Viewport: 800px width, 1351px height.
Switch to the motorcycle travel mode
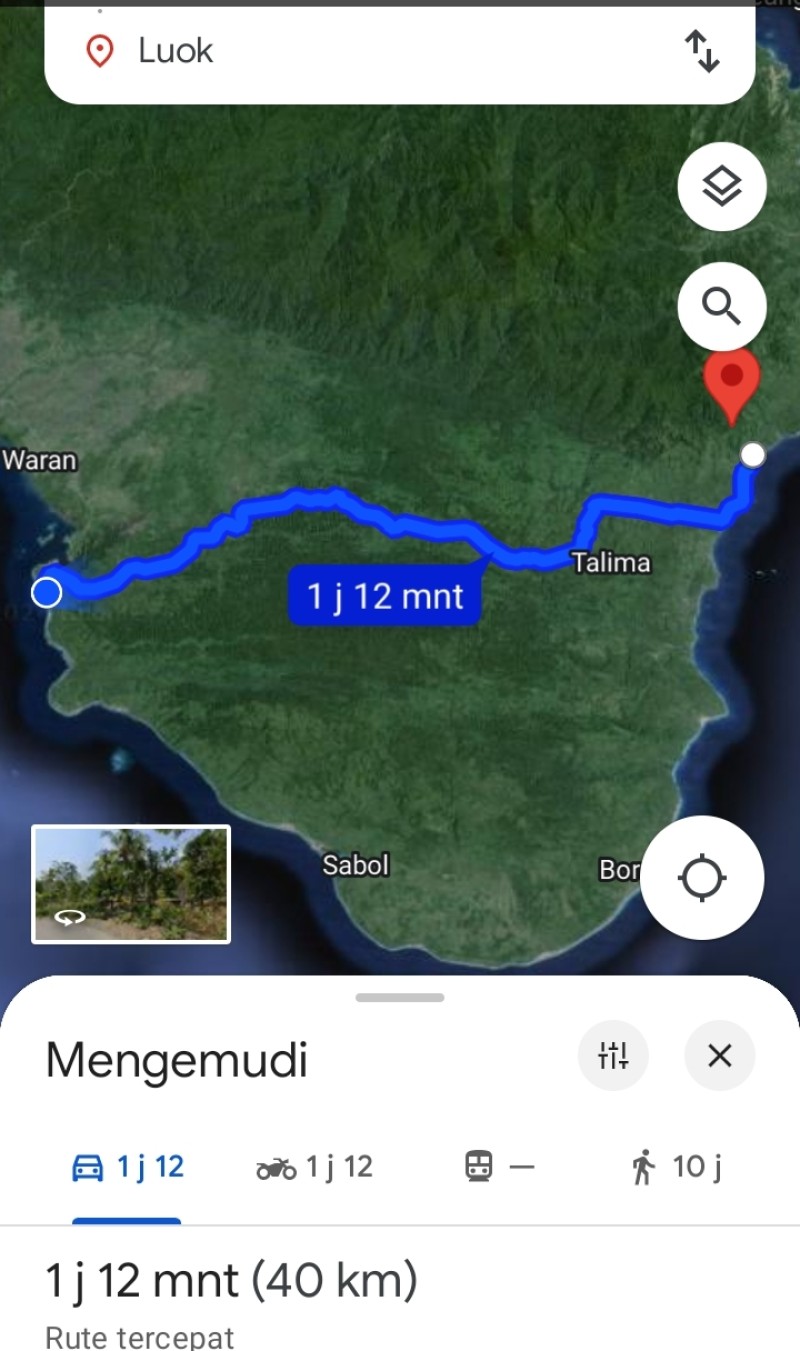[314, 1167]
